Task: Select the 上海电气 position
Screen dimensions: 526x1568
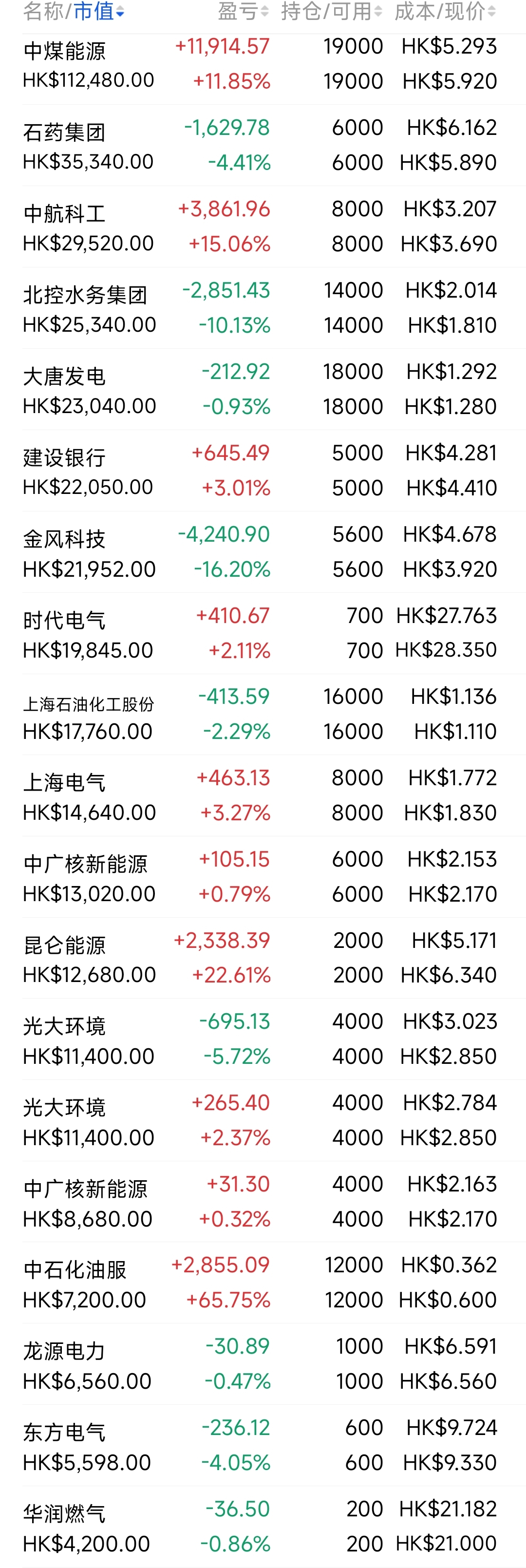Action: (x=263, y=795)
